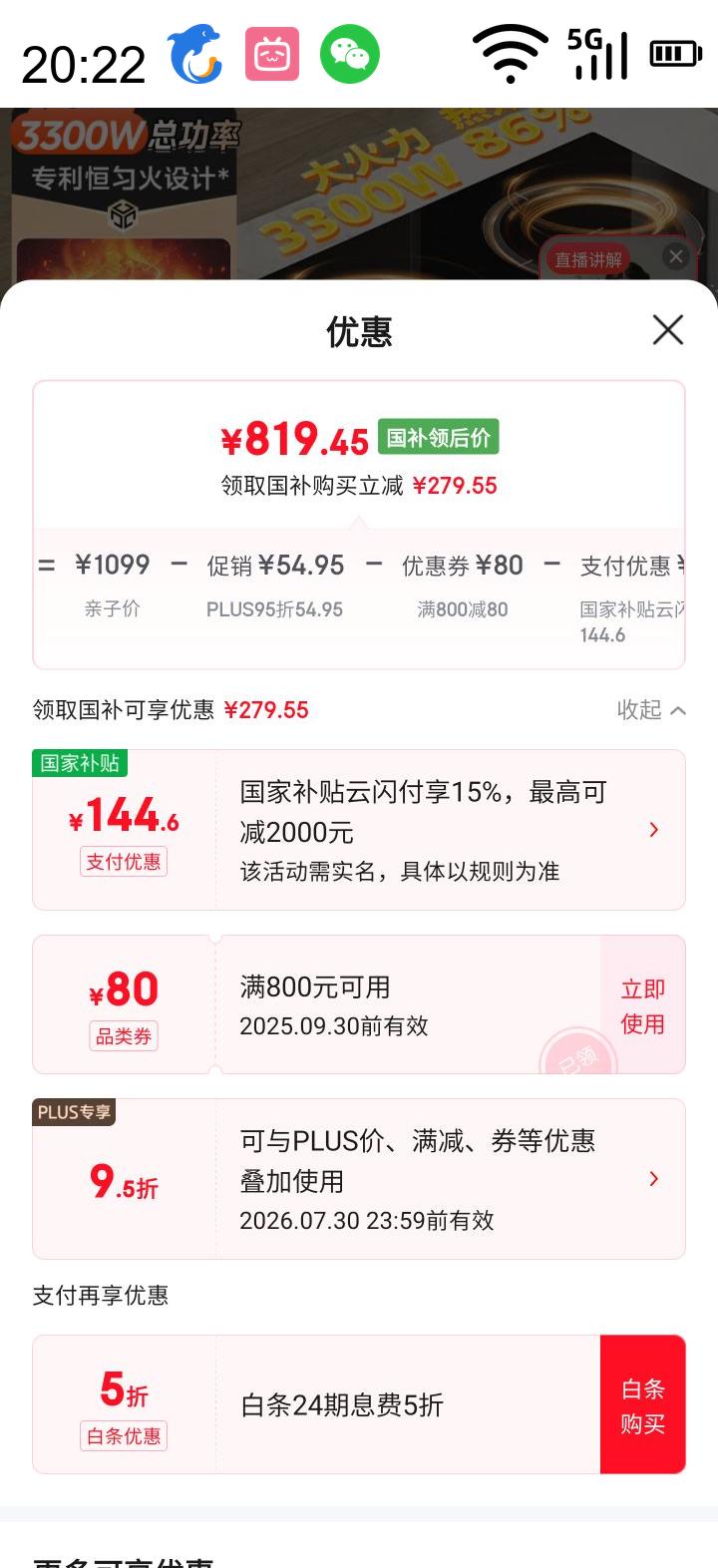Tap the battery status icon
Image resolution: width=718 pixels, height=1568 pixels.
[675, 54]
